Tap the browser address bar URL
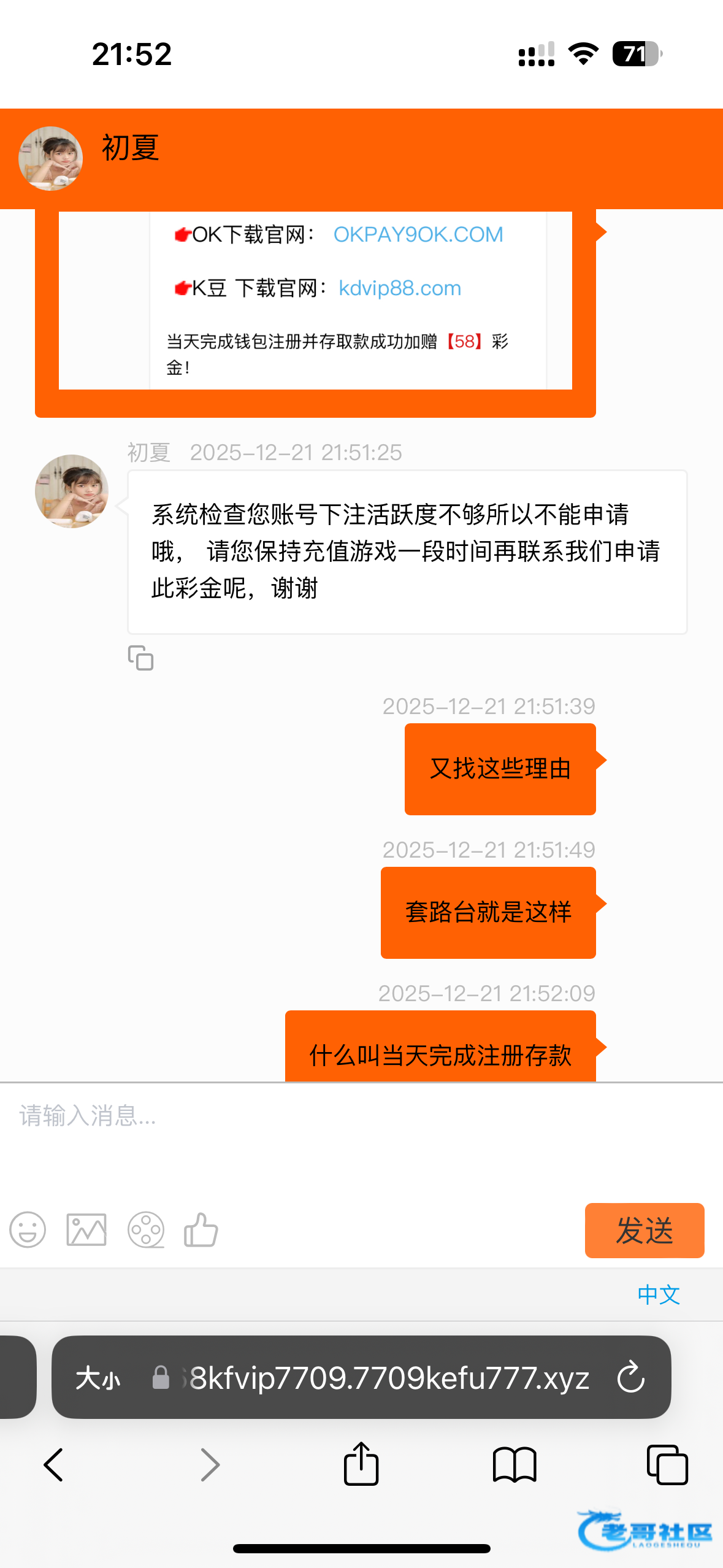Image resolution: width=723 pixels, height=1568 pixels. (386, 1378)
